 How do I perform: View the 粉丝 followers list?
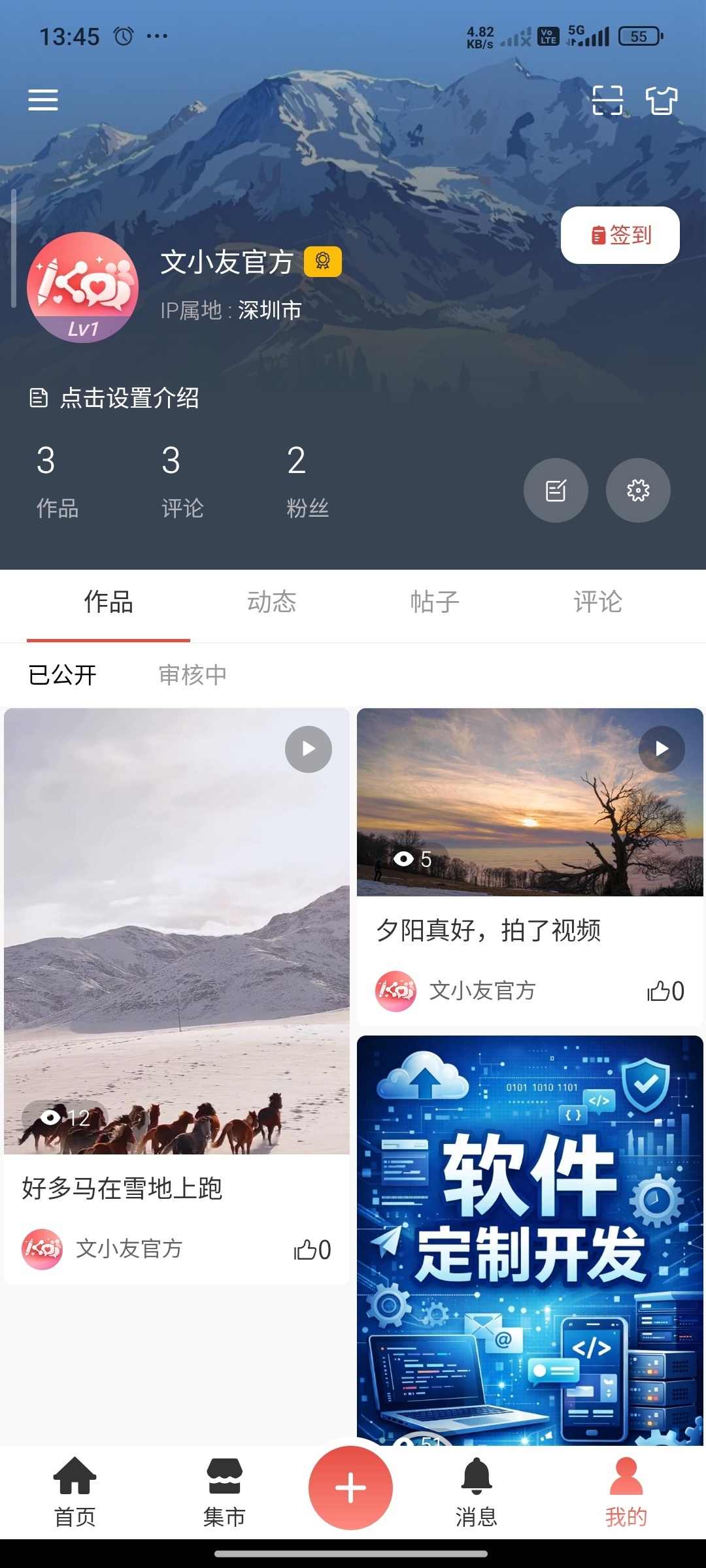pyautogui.click(x=306, y=481)
